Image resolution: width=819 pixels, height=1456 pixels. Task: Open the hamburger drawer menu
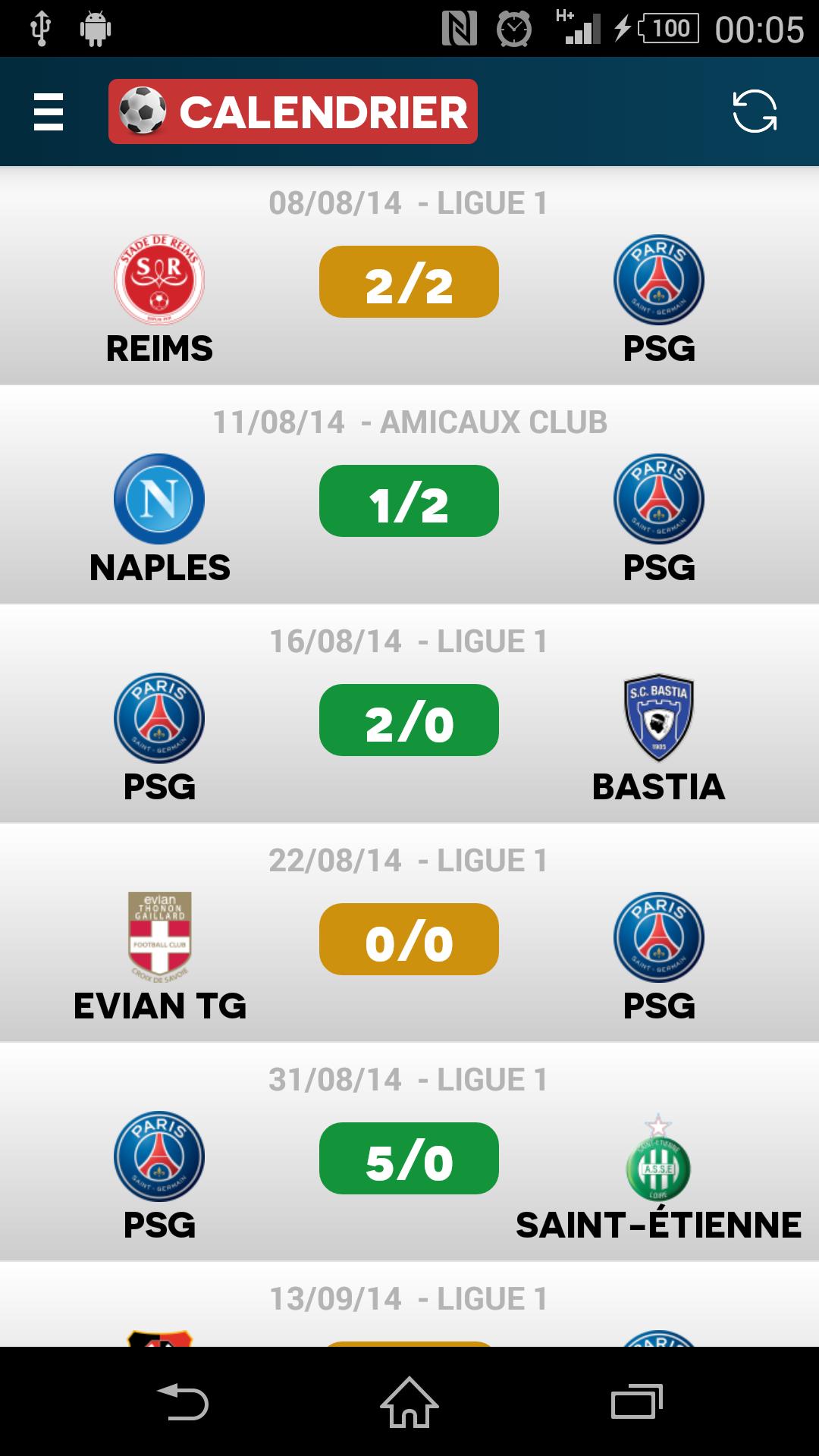coord(49,112)
